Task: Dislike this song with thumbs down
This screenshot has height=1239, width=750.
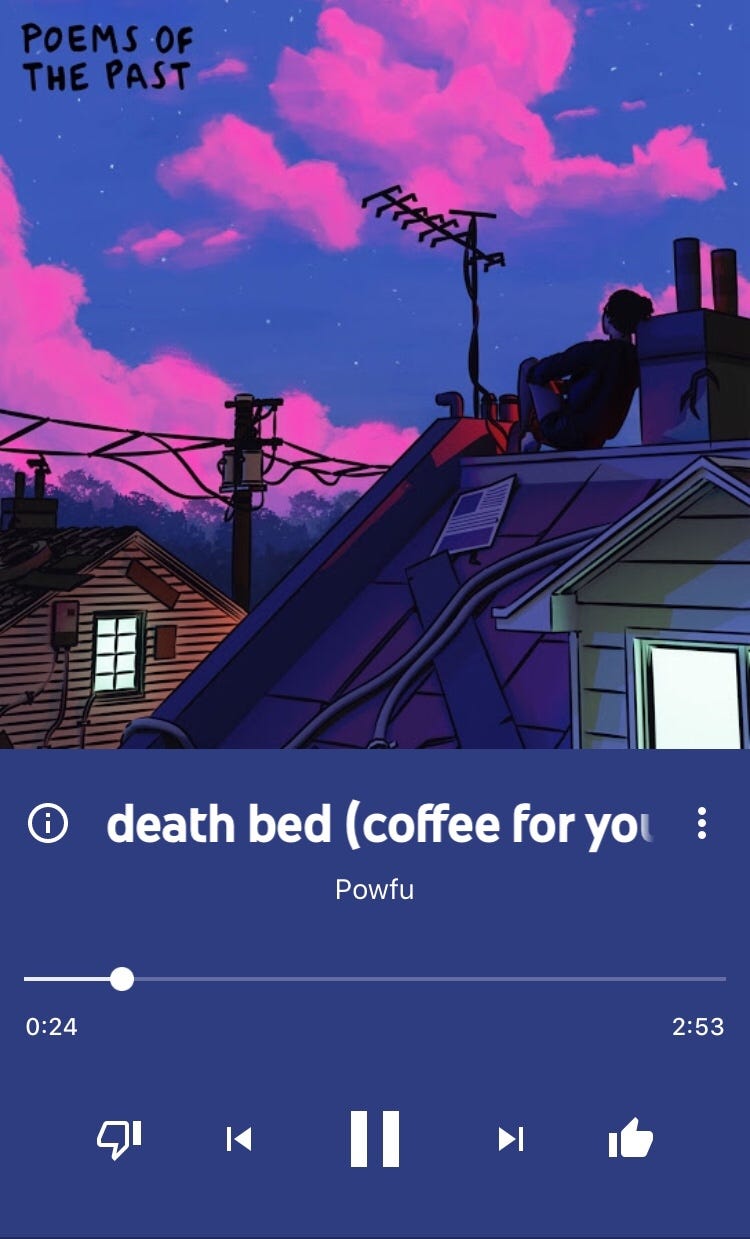Action: [119, 1139]
